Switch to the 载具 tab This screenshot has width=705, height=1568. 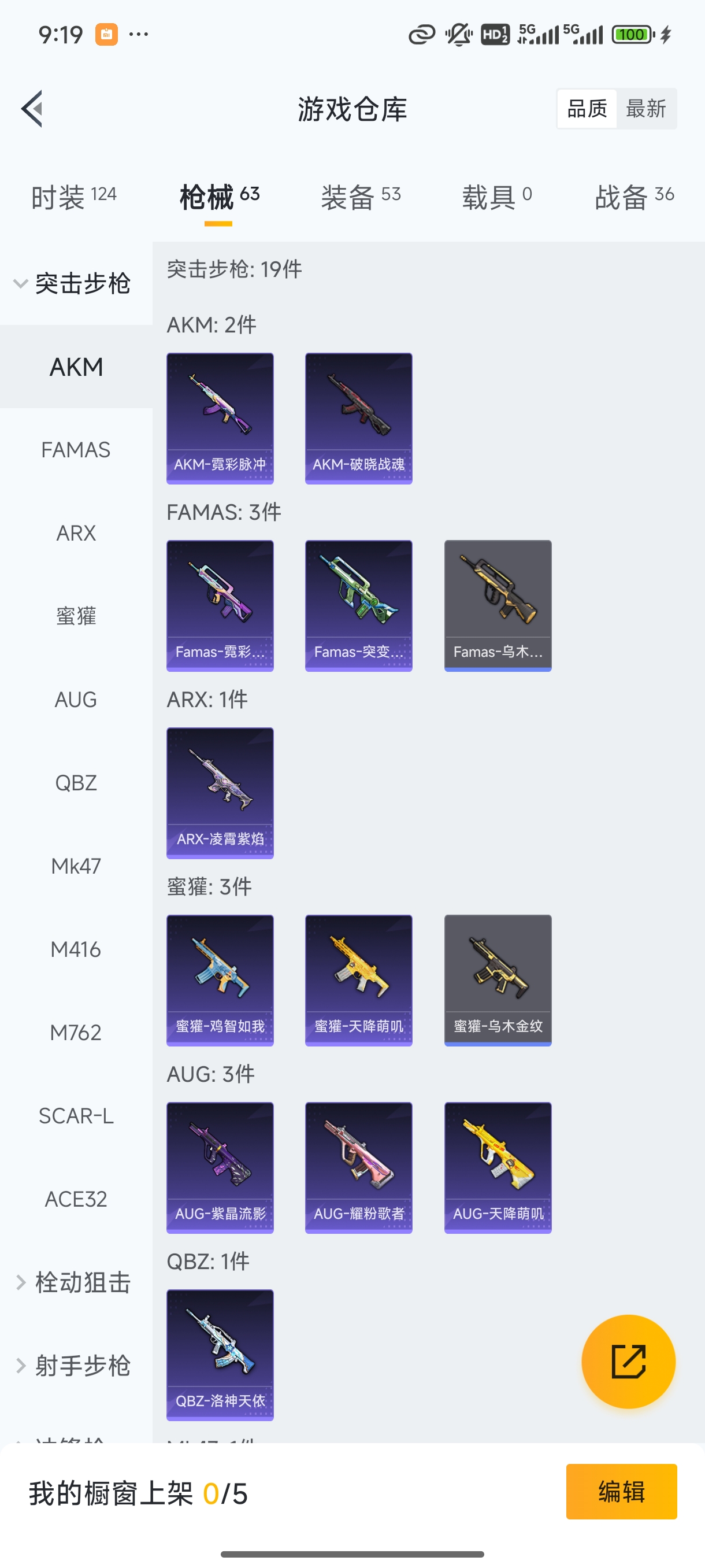click(x=496, y=197)
